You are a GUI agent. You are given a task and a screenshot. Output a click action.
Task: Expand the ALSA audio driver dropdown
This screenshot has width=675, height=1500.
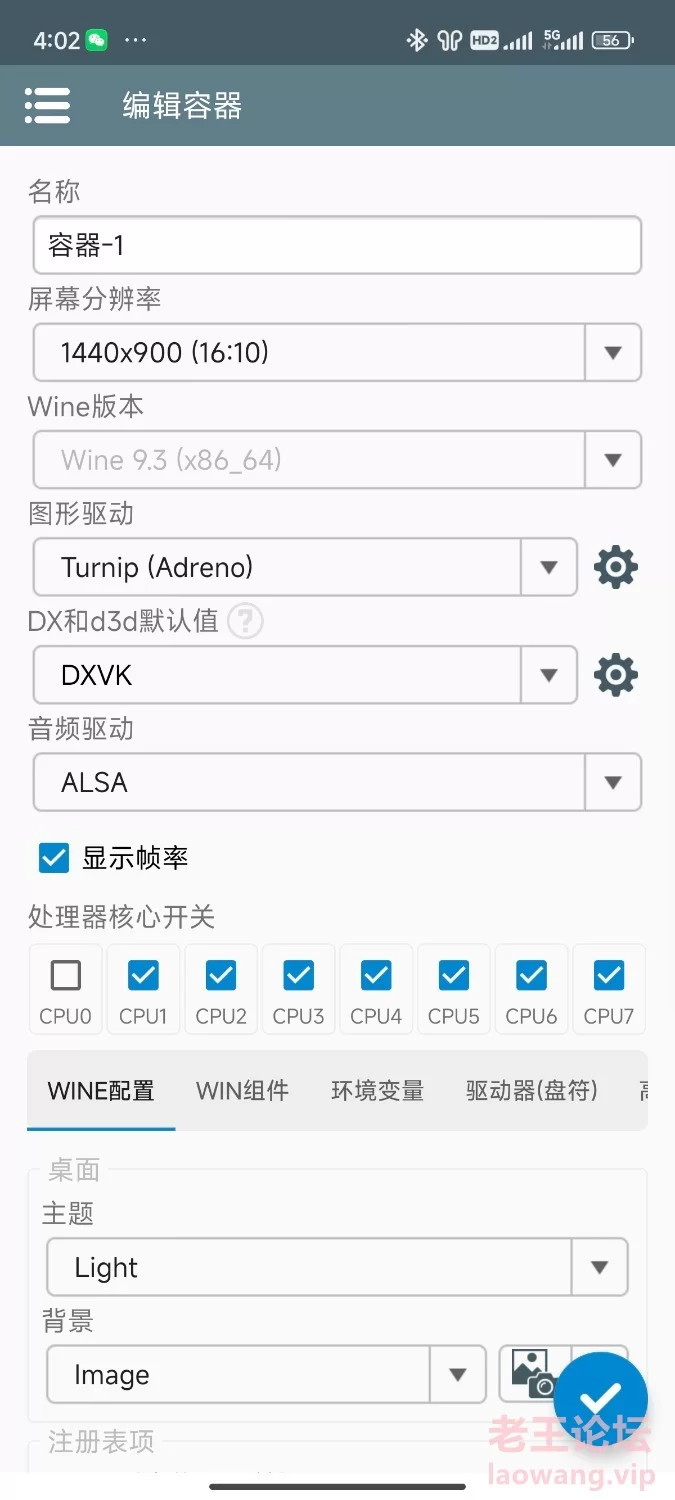[x=337, y=782]
